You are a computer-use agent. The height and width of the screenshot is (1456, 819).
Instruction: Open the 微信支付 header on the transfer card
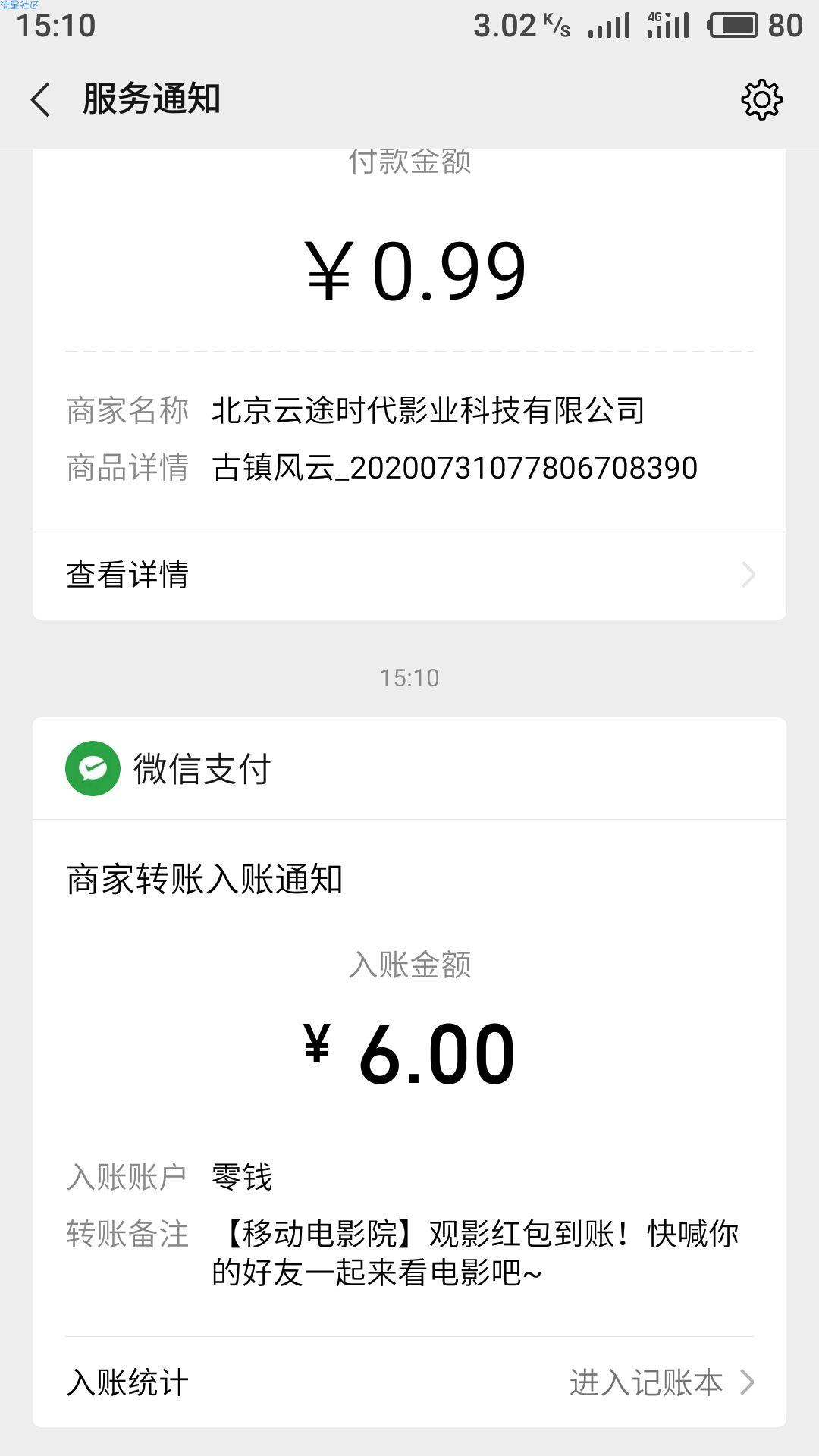(x=409, y=768)
